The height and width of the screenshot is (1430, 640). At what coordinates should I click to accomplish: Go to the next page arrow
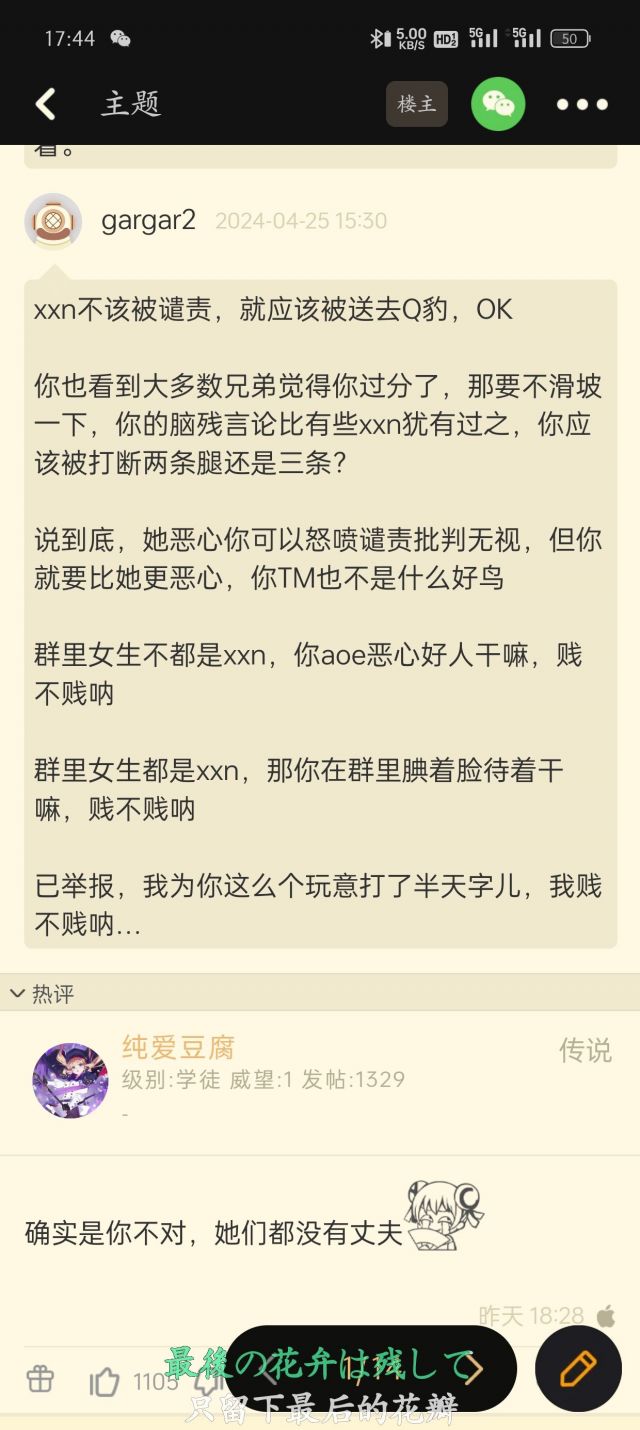click(470, 1368)
